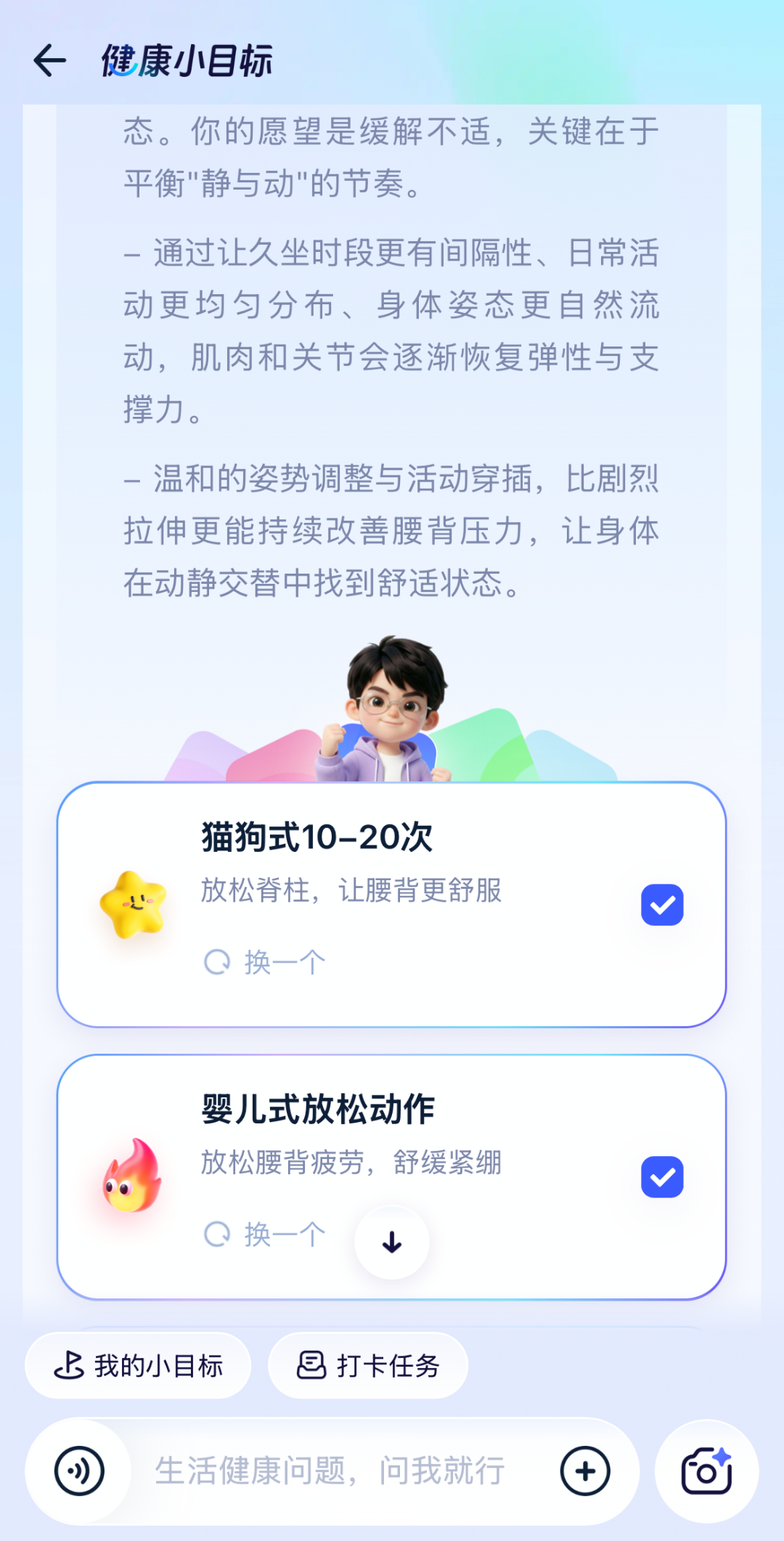Uncheck the 婴儿式放松动作 goal

(661, 1176)
